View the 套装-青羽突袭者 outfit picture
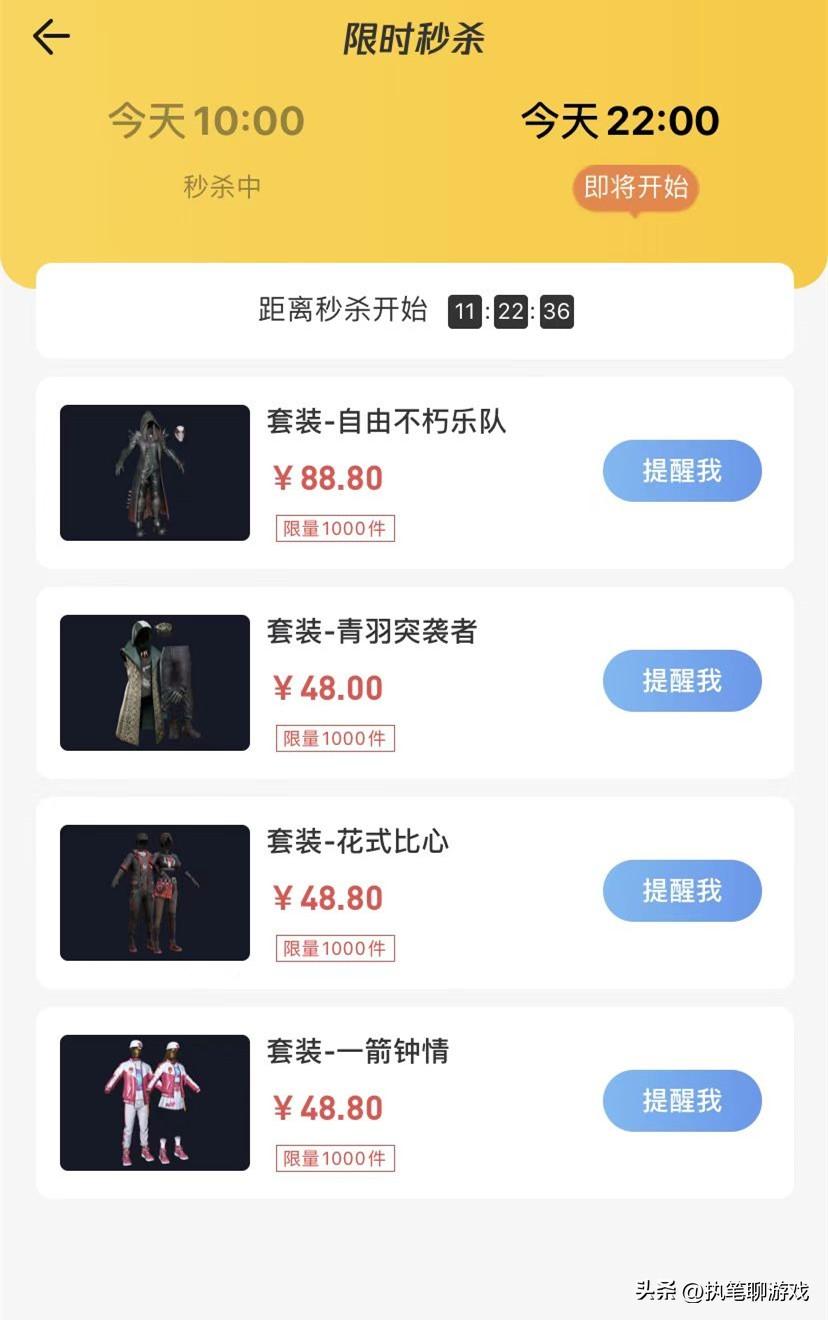Viewport: 828px width, 1320px height. coord(155,683)
